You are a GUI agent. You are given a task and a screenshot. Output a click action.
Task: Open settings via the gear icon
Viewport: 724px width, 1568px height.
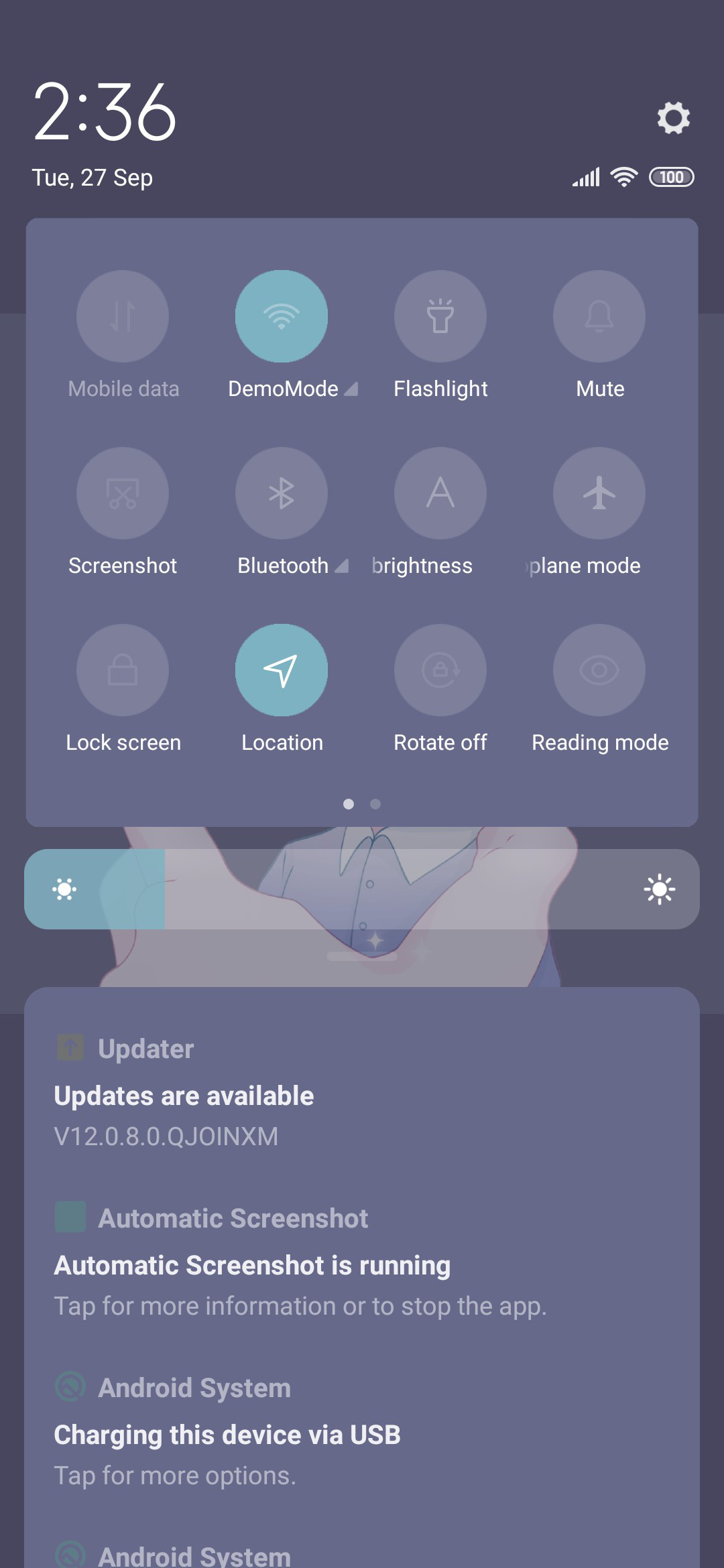tap(673, 118)
